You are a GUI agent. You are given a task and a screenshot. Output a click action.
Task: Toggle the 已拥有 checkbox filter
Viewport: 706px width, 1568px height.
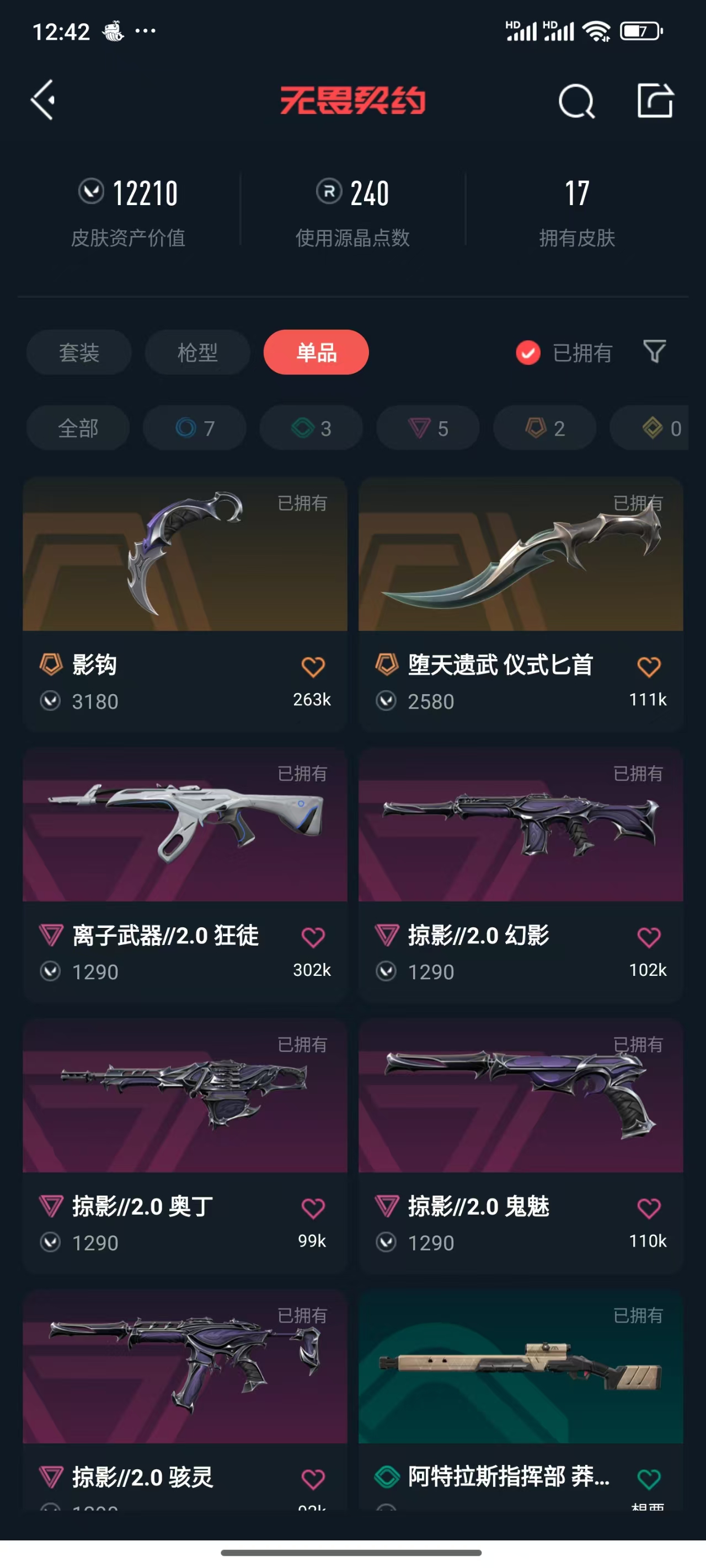click(x=527, y=352)
